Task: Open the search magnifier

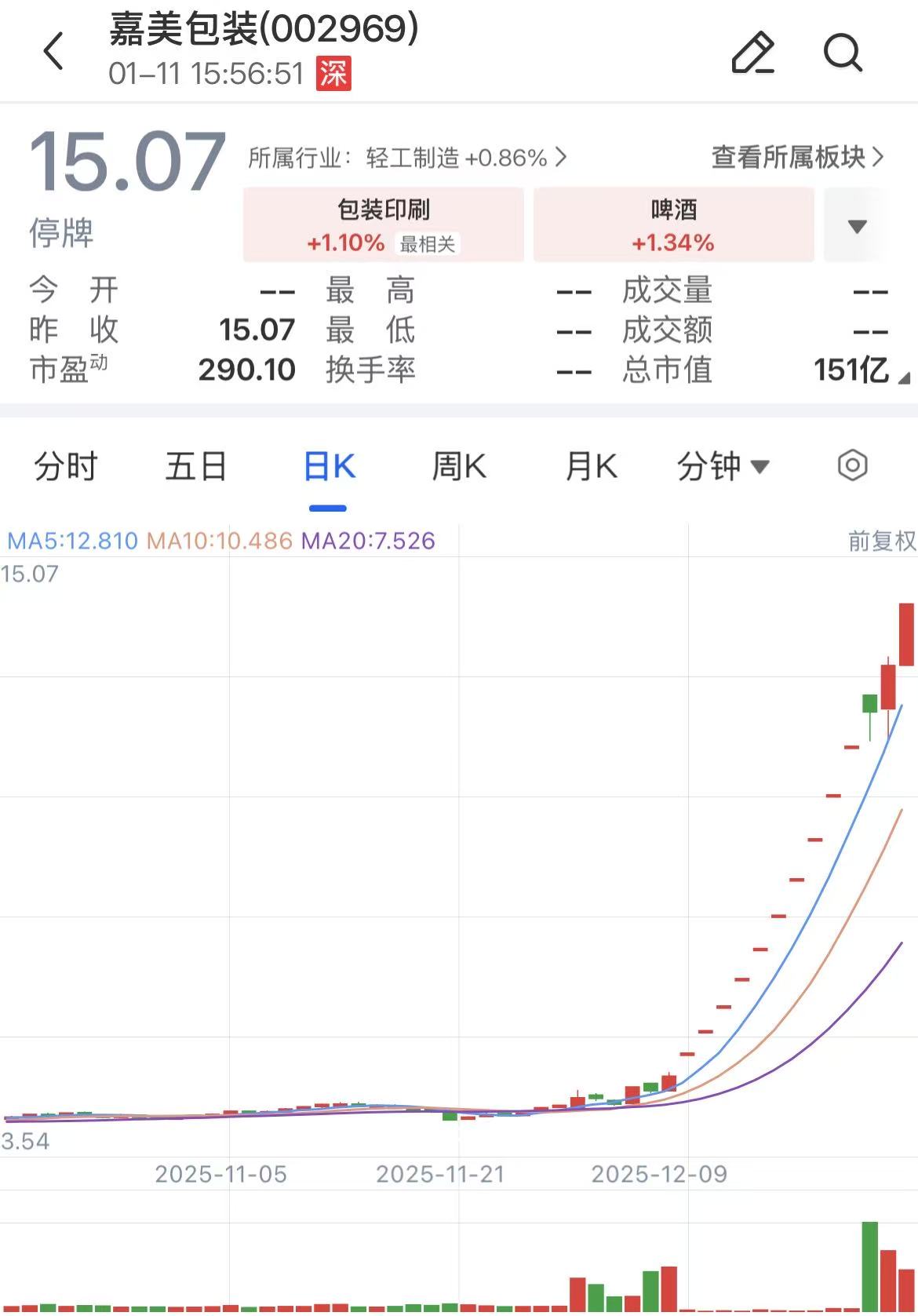Action: click(x=843, y=53)
